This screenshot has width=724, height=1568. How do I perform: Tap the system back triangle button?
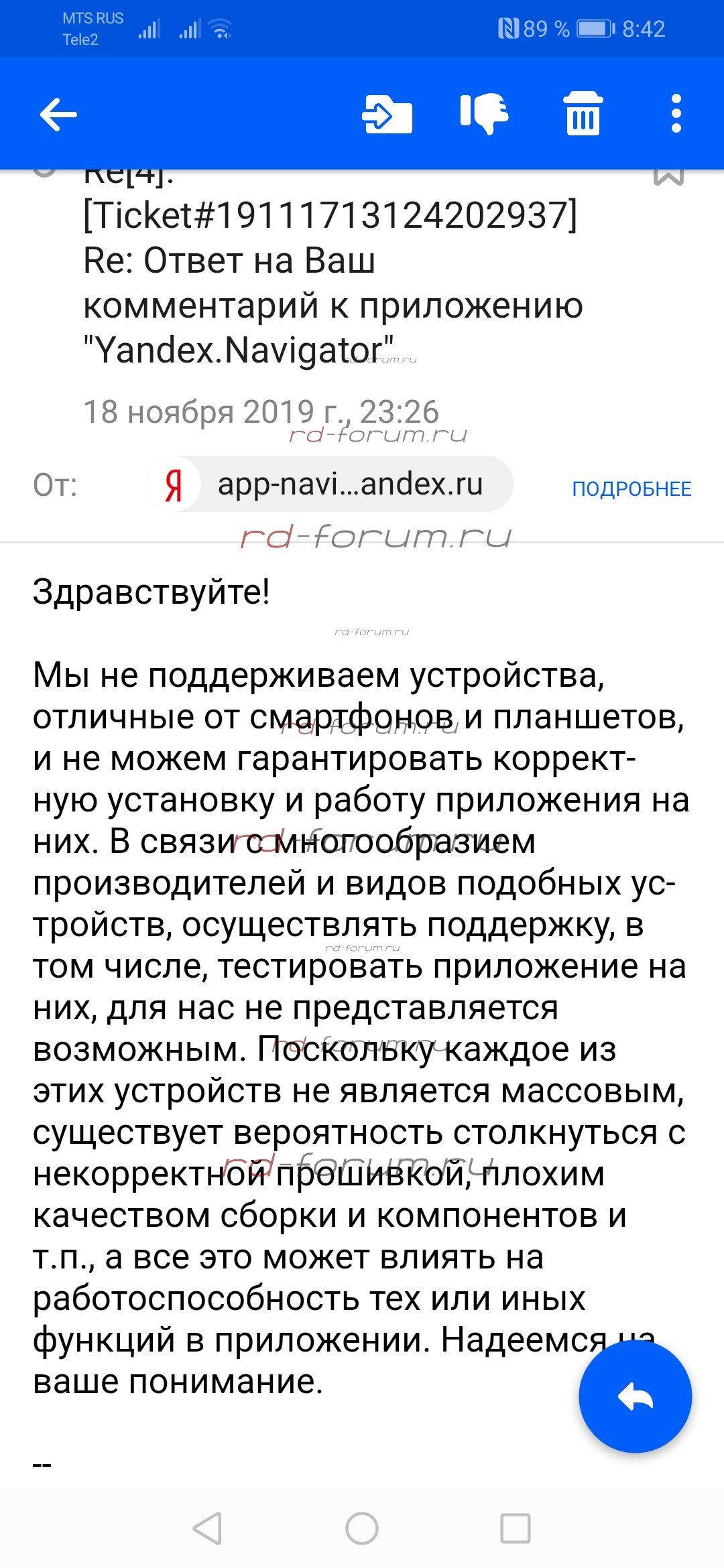[207, 1528]
